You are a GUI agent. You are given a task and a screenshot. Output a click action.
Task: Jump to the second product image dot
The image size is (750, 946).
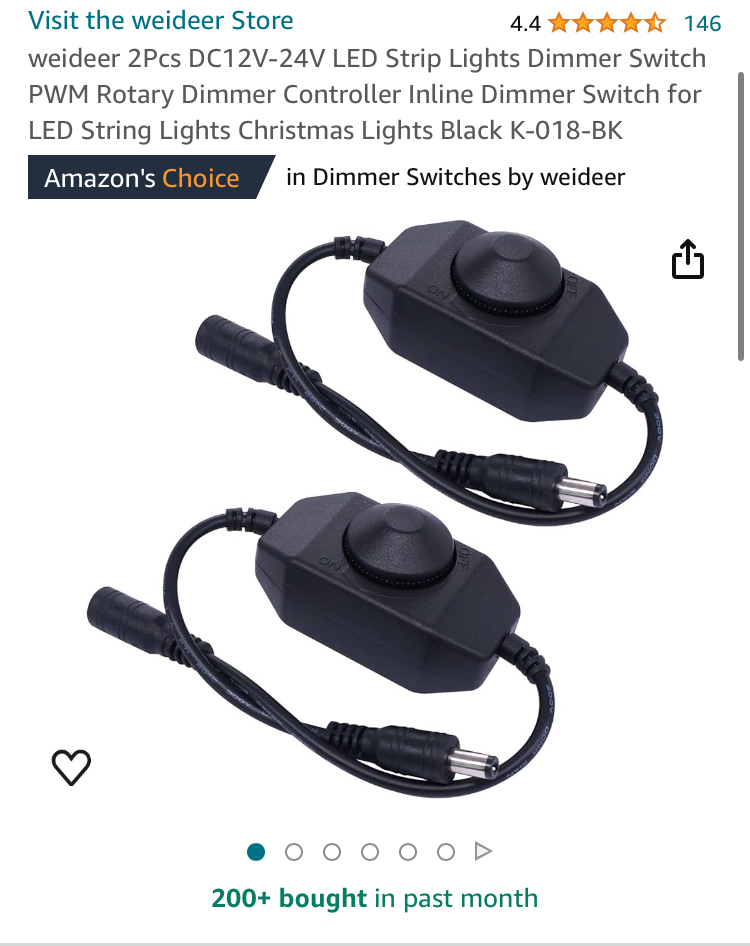(x=294, y=852)
